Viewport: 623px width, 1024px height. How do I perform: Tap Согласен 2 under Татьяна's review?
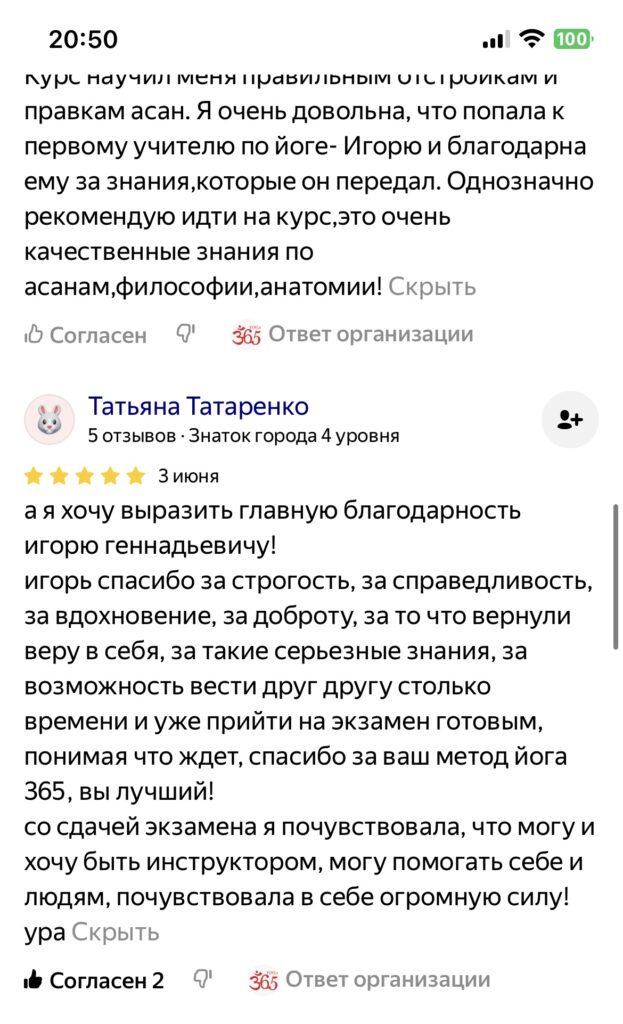tap(93, 980)
